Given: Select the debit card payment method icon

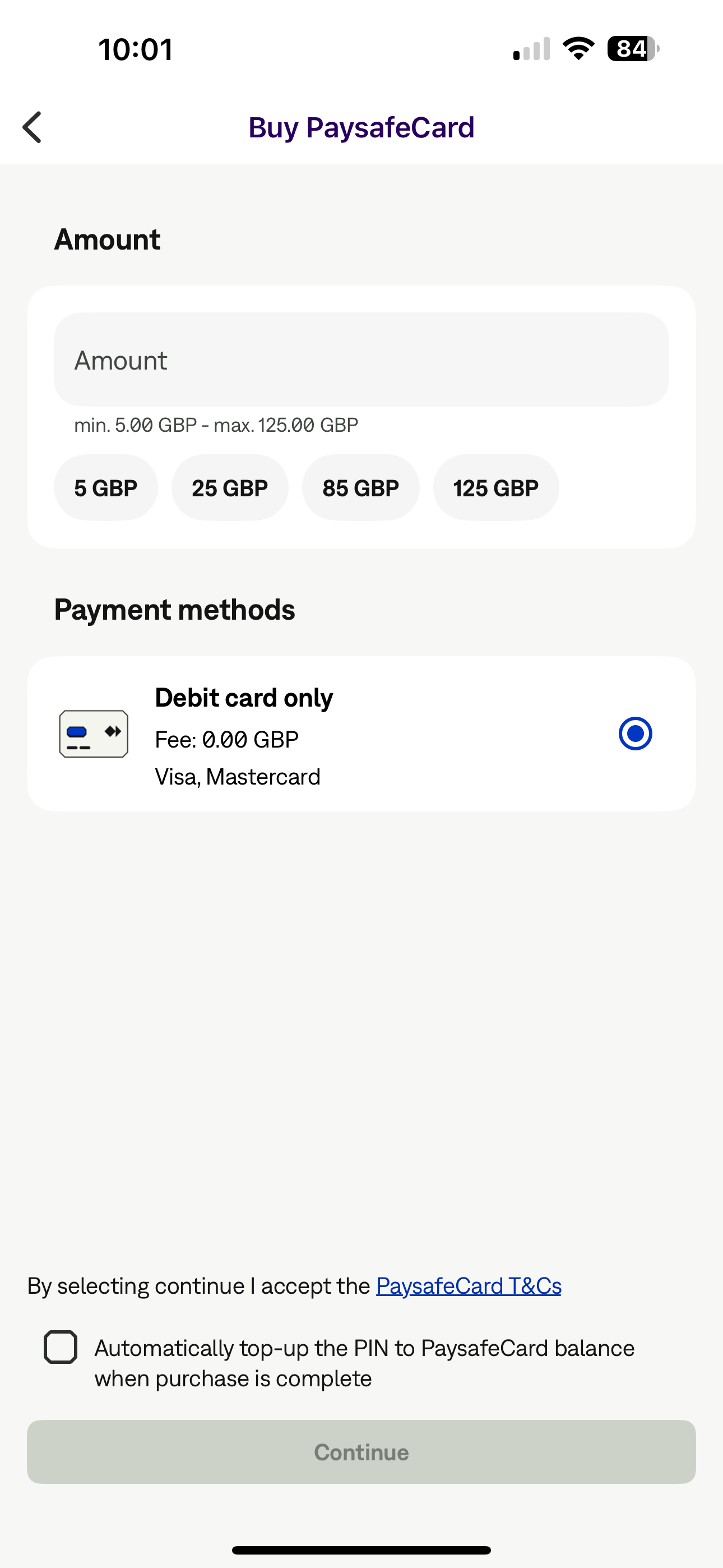Looking at the screenshot, I should pos(93,733).
